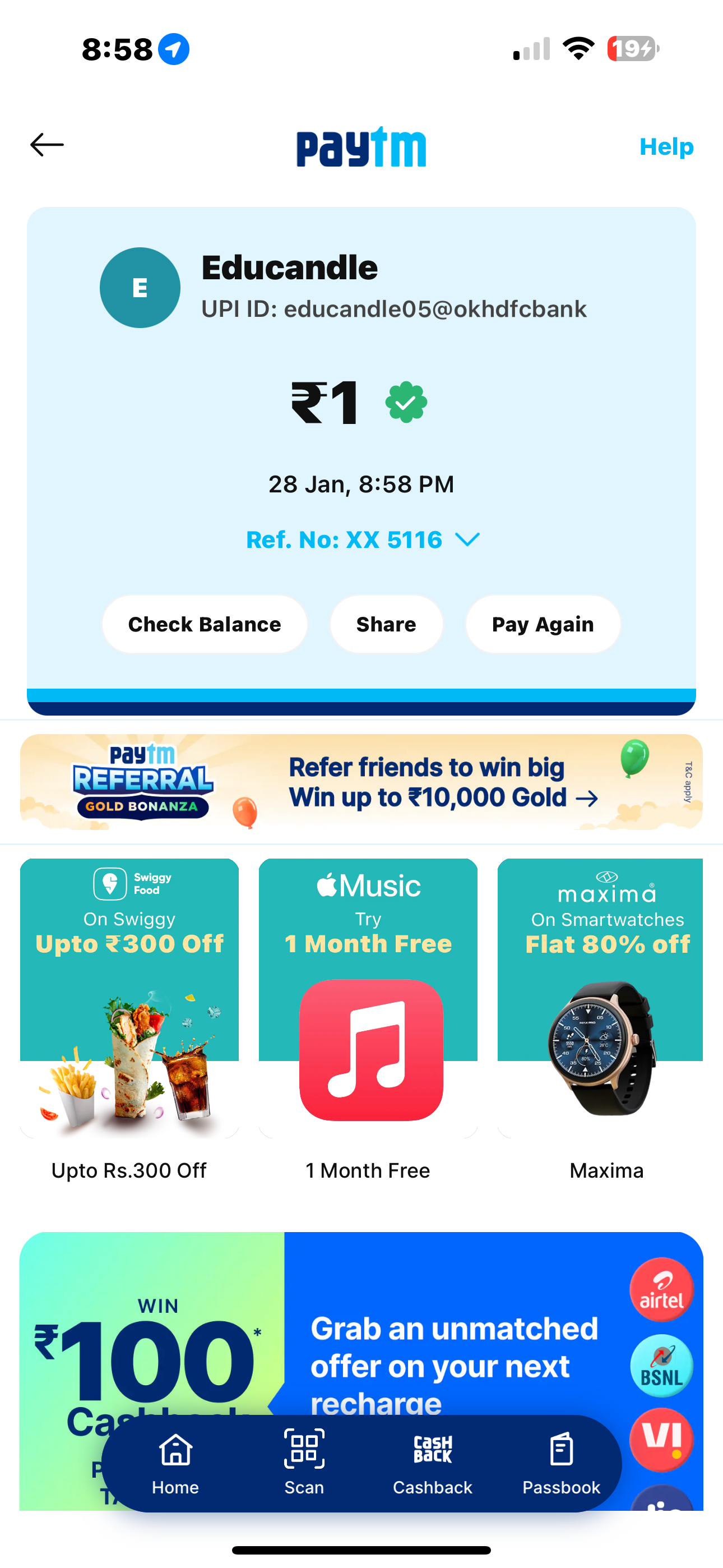Viewport: 723px width, 1568px height.
Task: Share this payment receipt
Action: [386, 625]
